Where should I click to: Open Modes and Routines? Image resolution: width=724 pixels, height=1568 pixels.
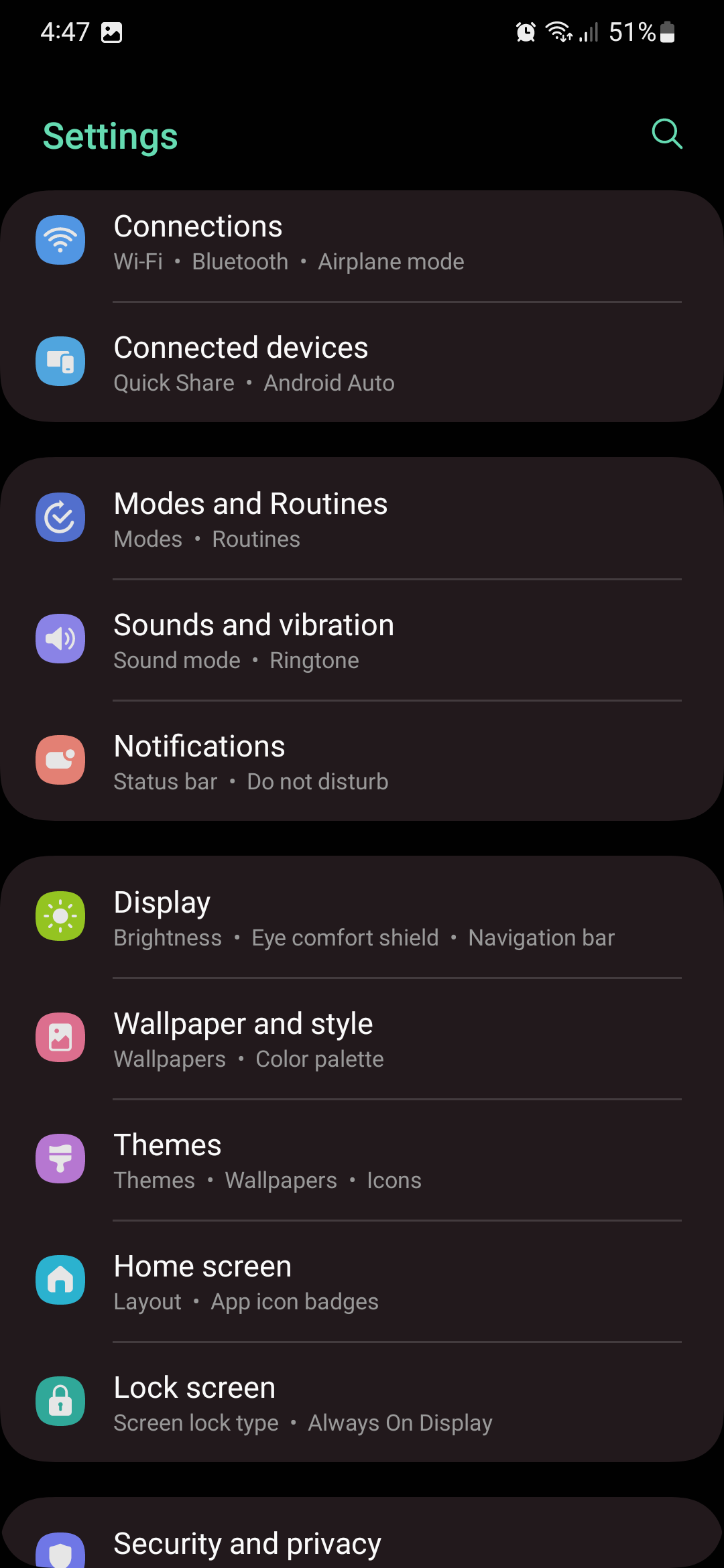click(362, 520)
